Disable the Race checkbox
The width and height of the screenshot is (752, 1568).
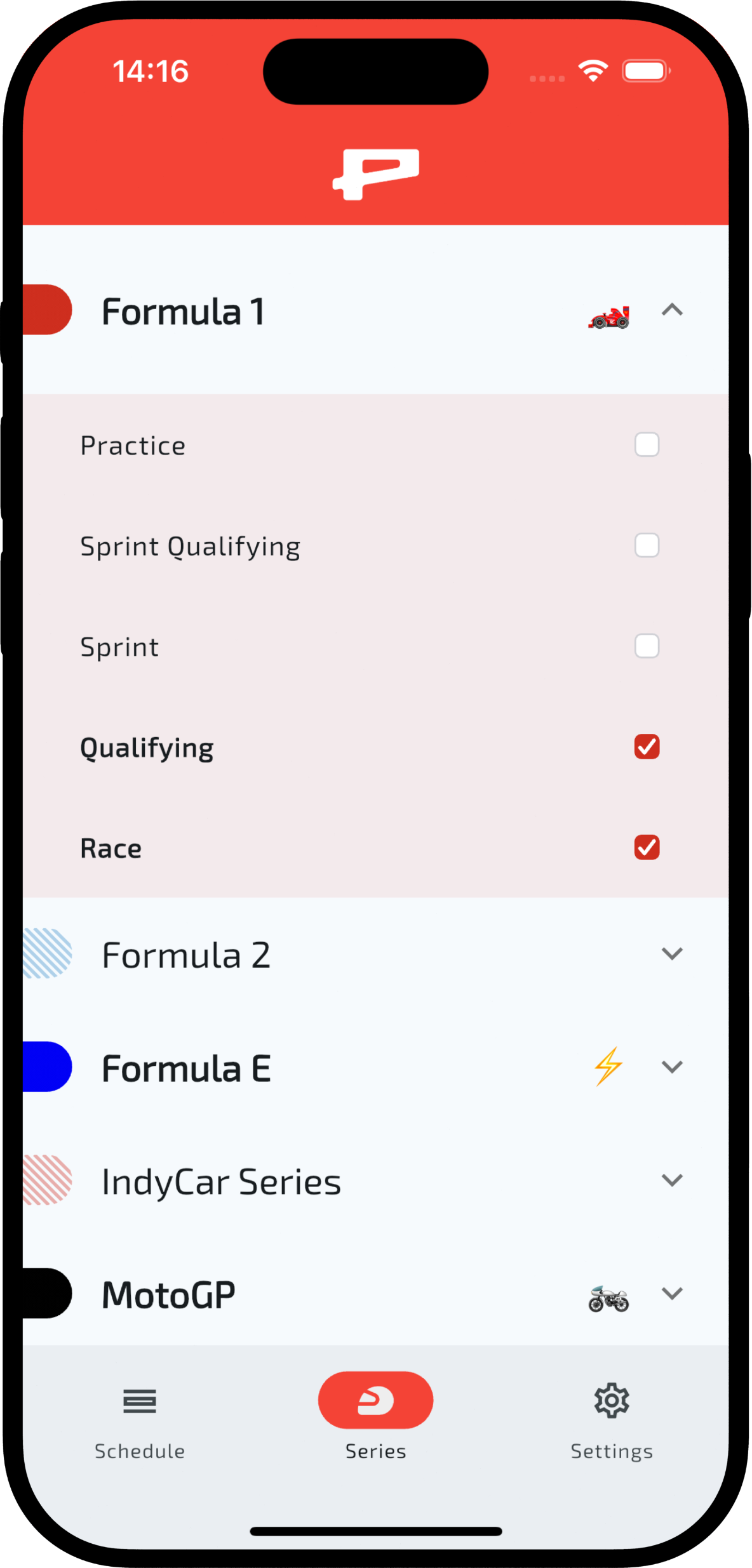647,847
